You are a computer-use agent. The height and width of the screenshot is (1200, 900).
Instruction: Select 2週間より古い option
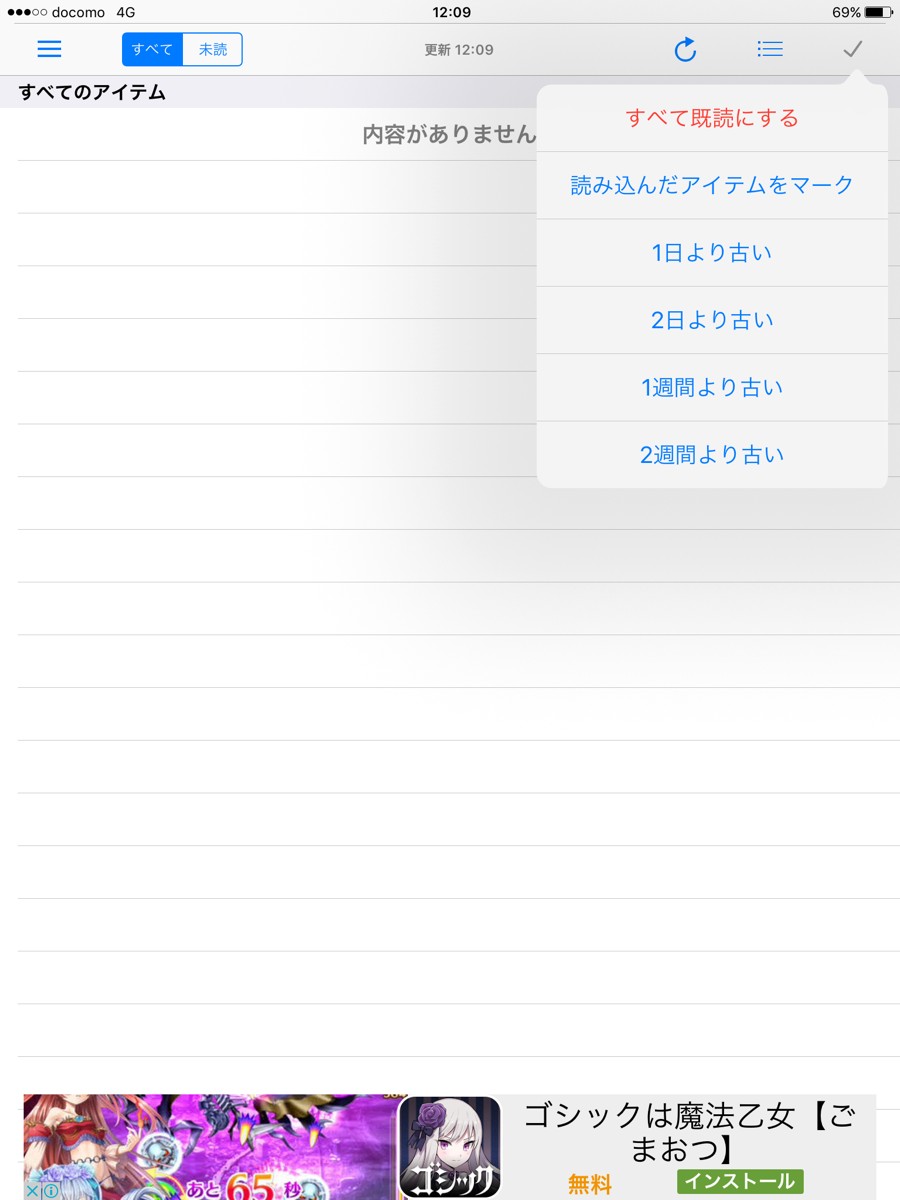[712, 455]
